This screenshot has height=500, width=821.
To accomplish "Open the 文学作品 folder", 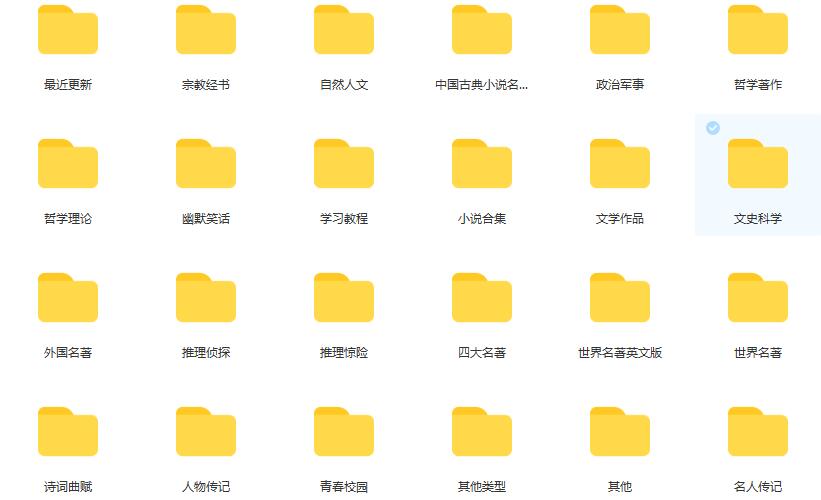I will click(620, 164).
